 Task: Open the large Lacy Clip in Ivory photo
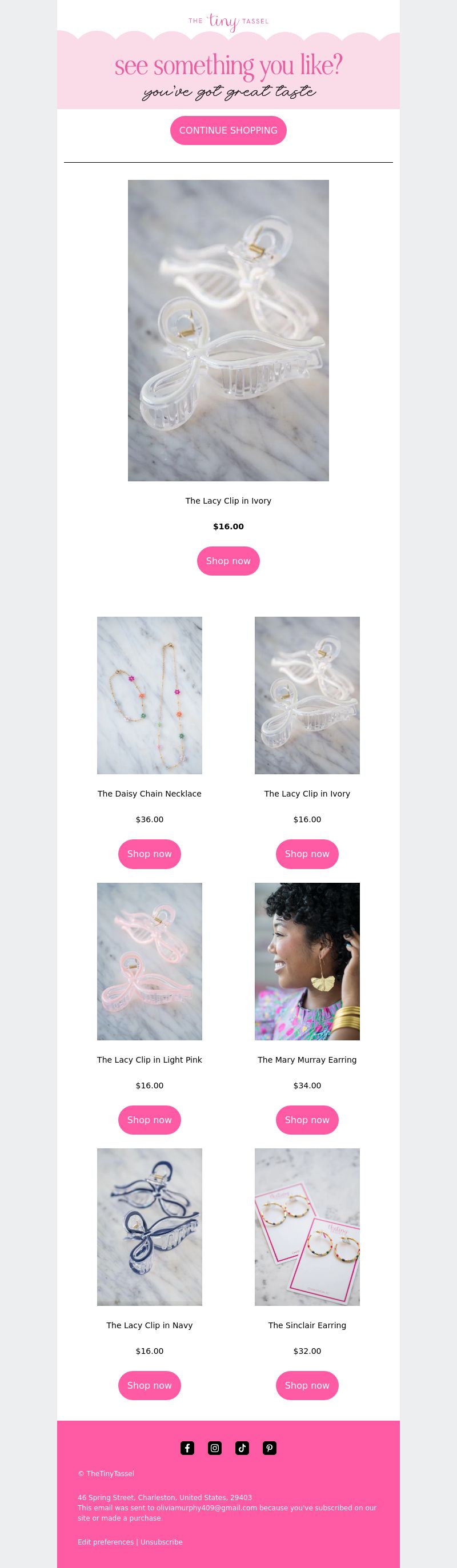pos(228,330)
